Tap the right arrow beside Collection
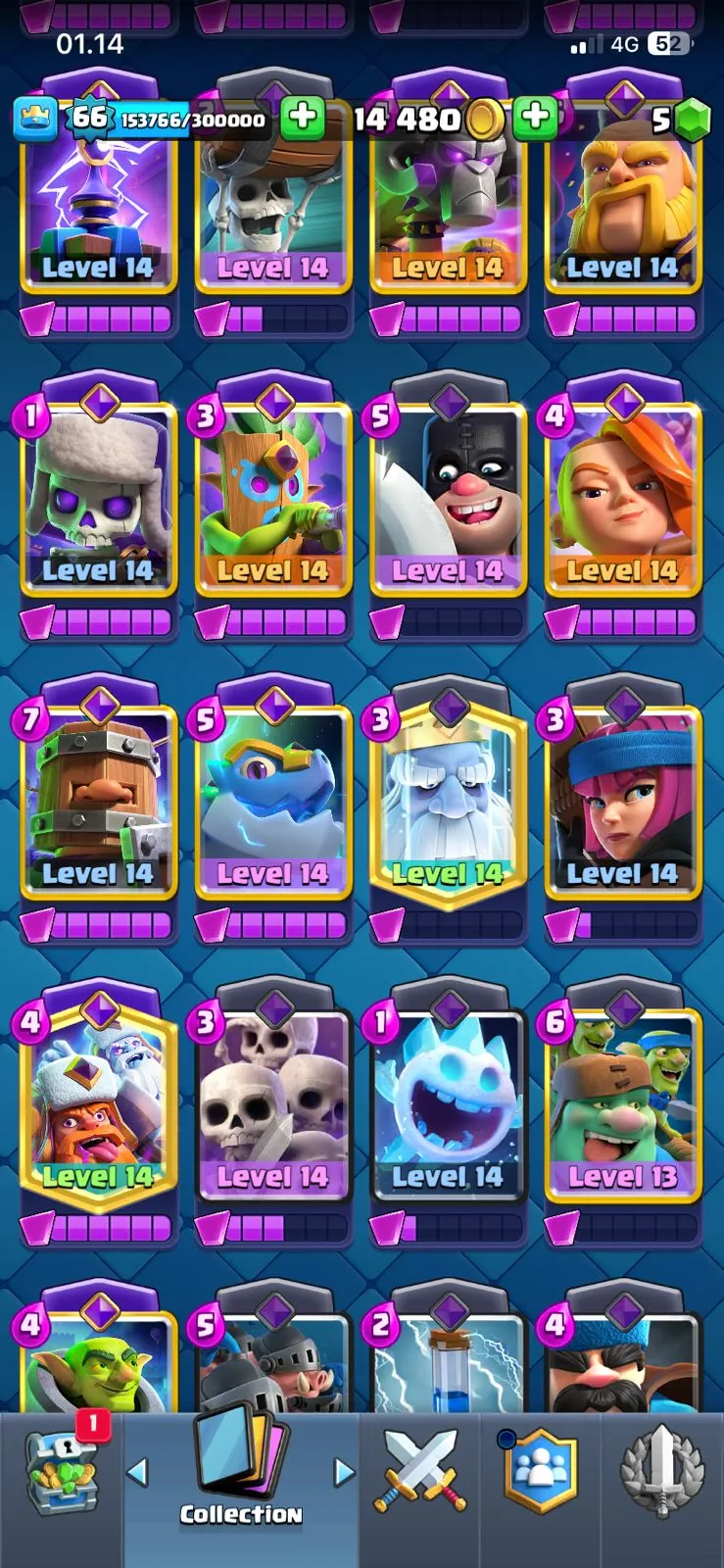The image size is (724, 1568). click(344, 1471)
